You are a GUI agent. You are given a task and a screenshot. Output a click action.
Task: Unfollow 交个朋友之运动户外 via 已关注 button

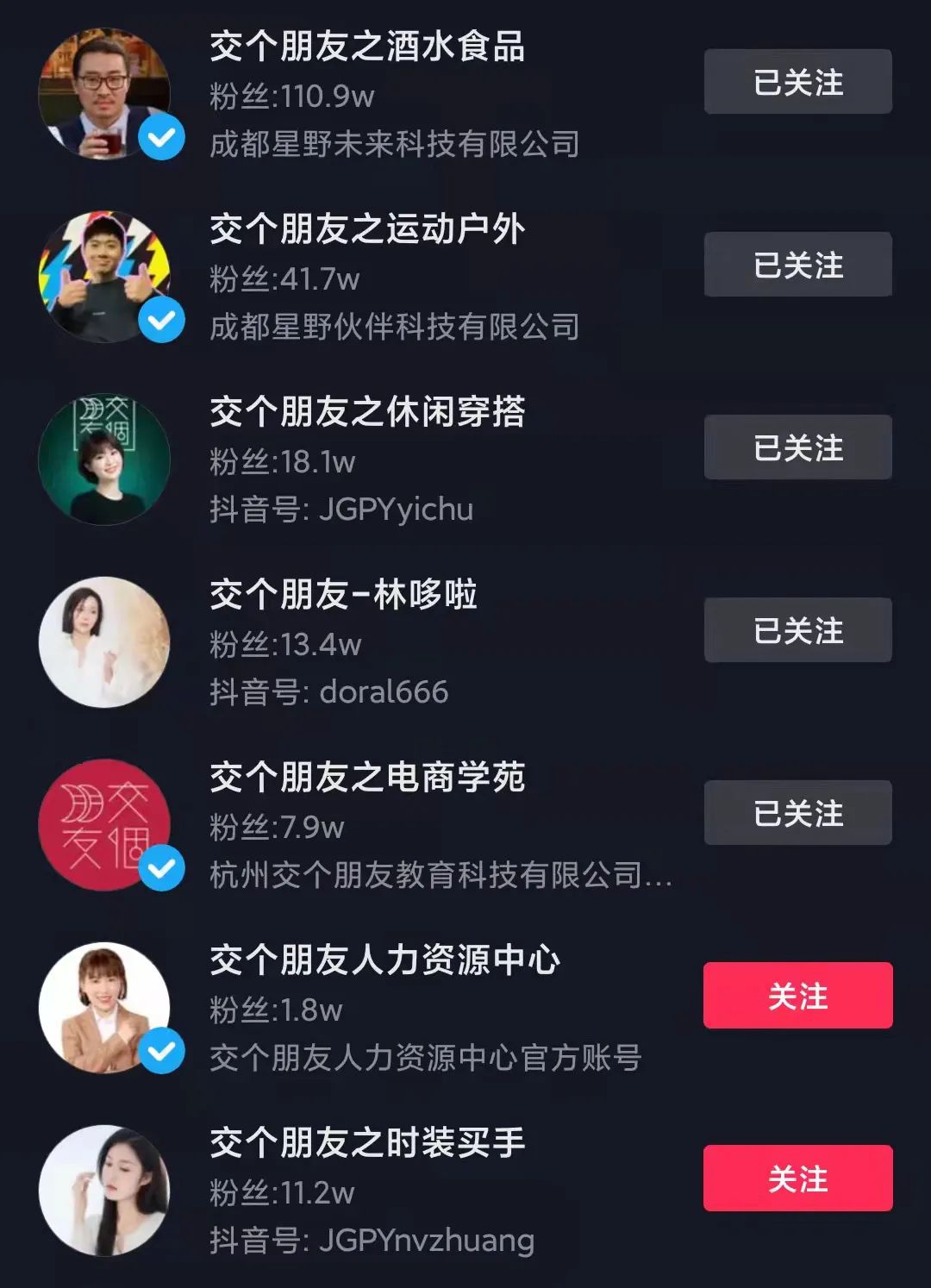pos(797,265)
